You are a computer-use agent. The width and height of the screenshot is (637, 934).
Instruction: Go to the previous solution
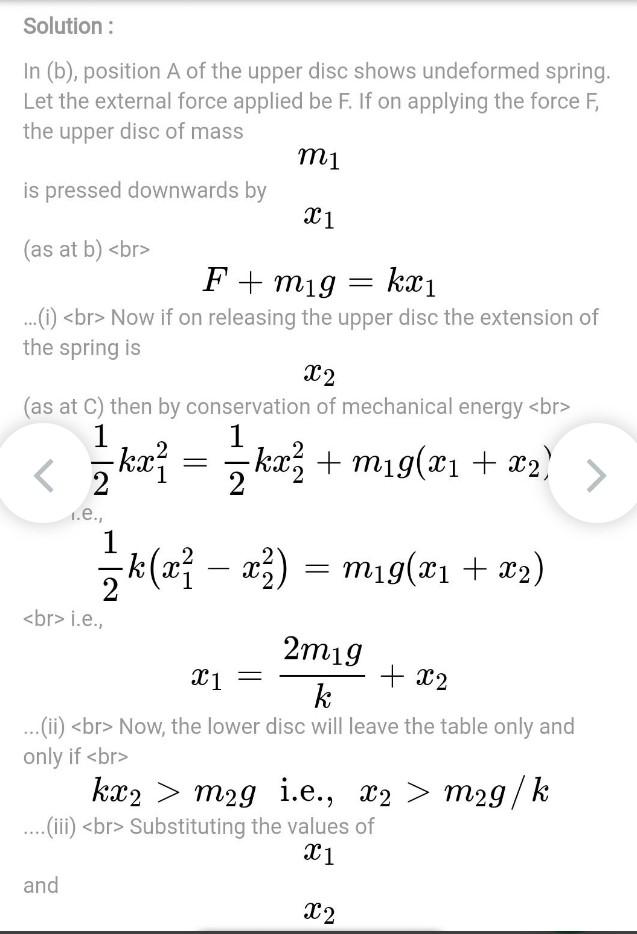click(42, 476)
